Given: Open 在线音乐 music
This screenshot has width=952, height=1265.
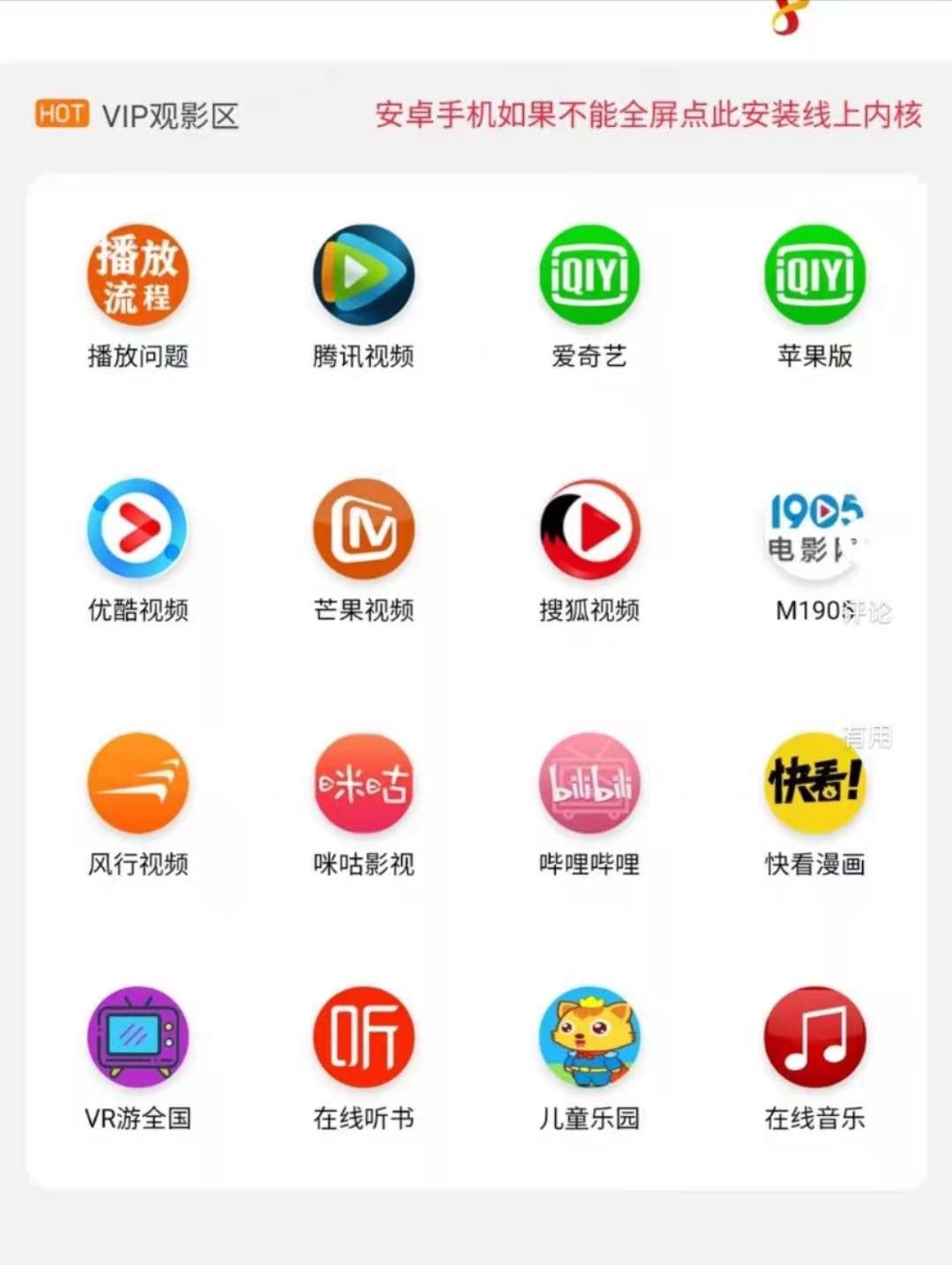Looking at the screenshot, I should [814, 1037].
